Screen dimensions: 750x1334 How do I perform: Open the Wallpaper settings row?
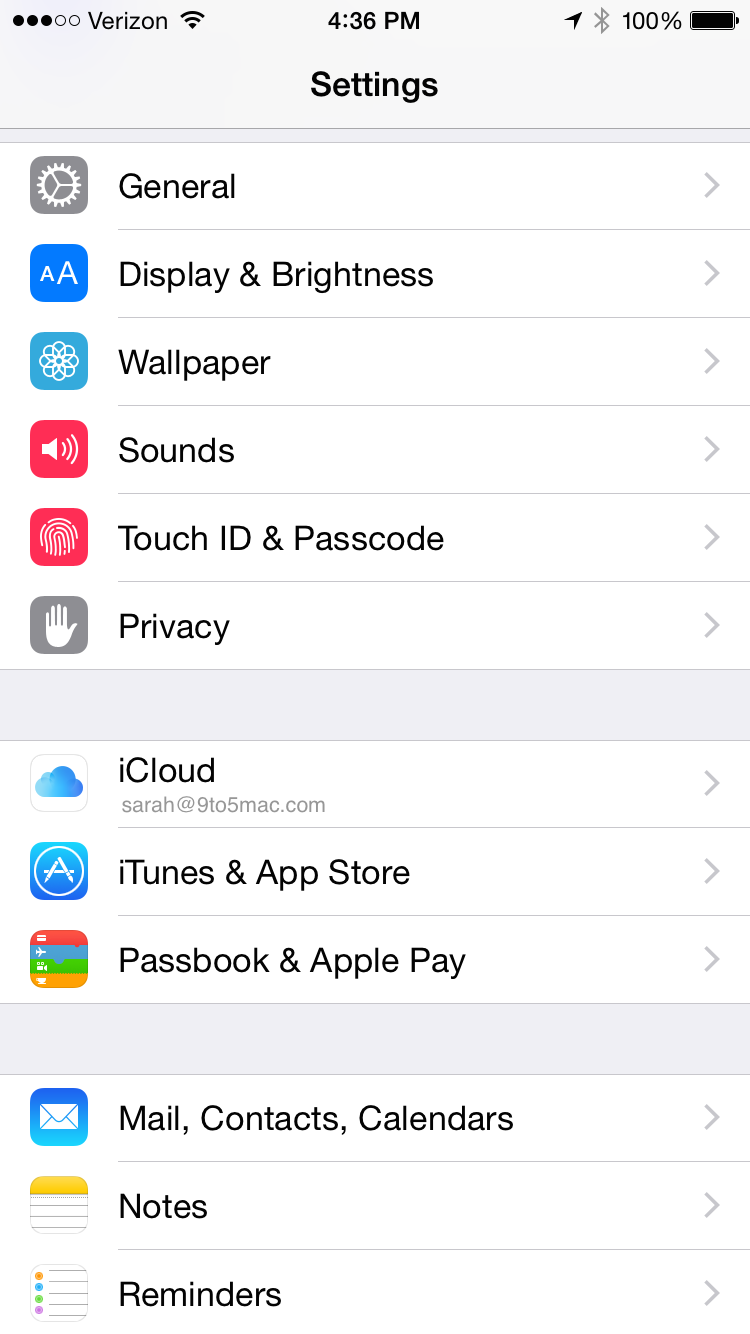point(375,362)
